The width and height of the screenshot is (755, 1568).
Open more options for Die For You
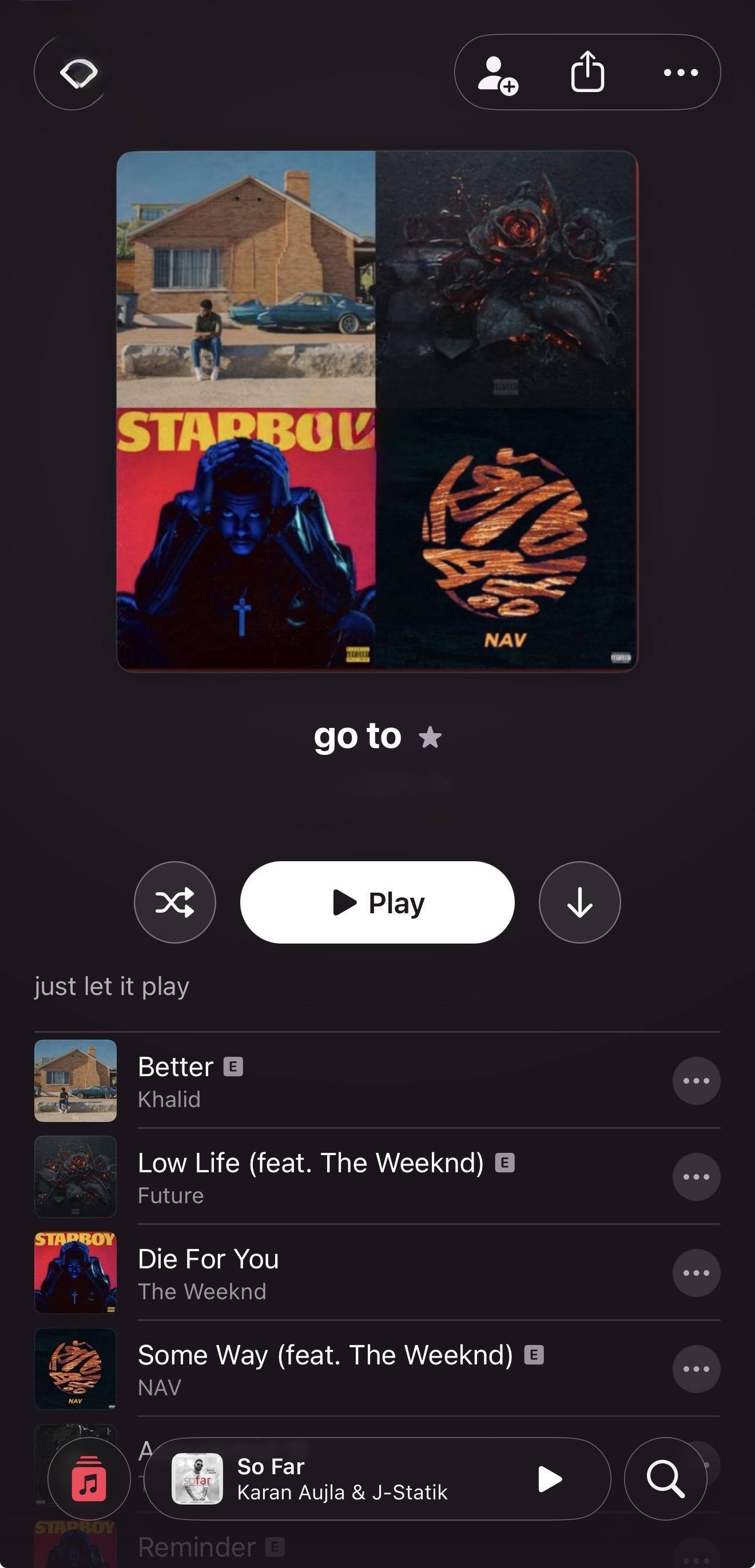click(x=696, y=1273)
